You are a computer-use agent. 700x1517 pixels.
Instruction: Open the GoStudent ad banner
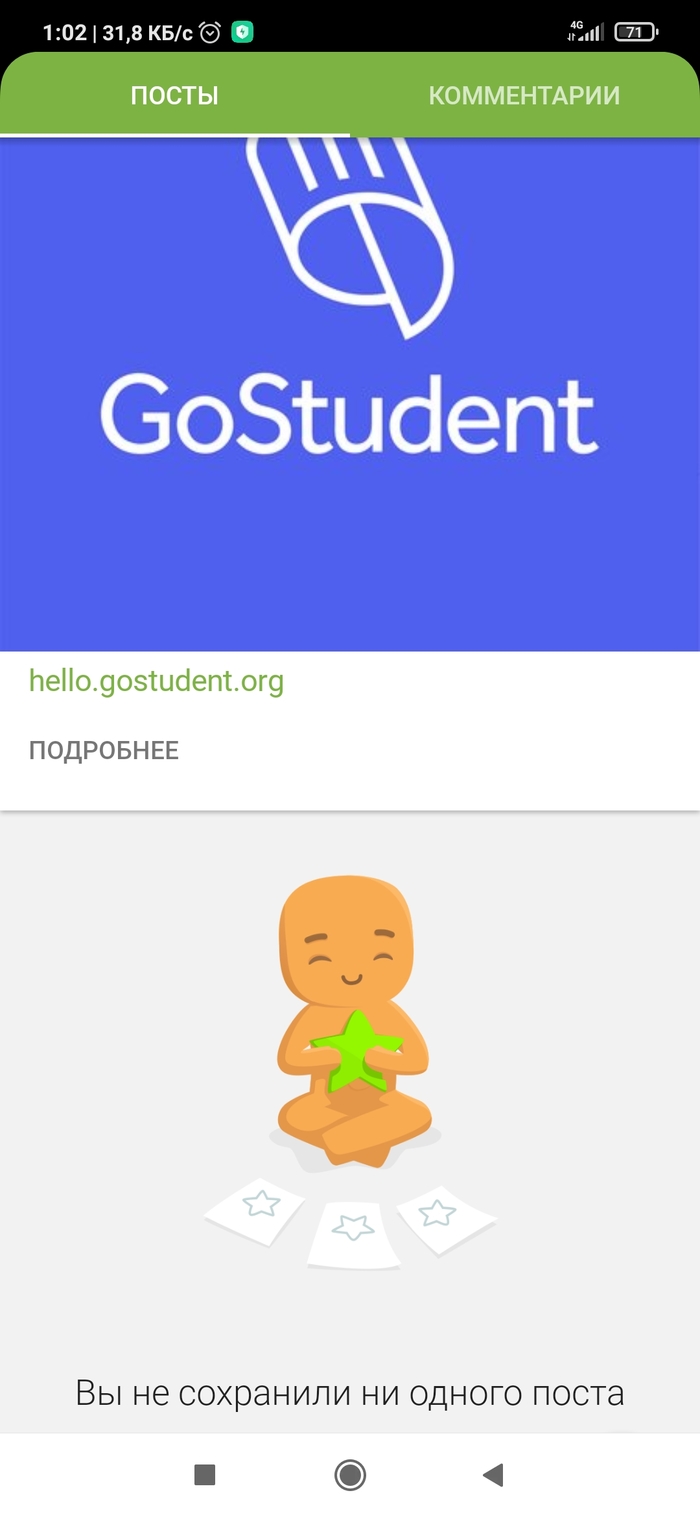350,395
